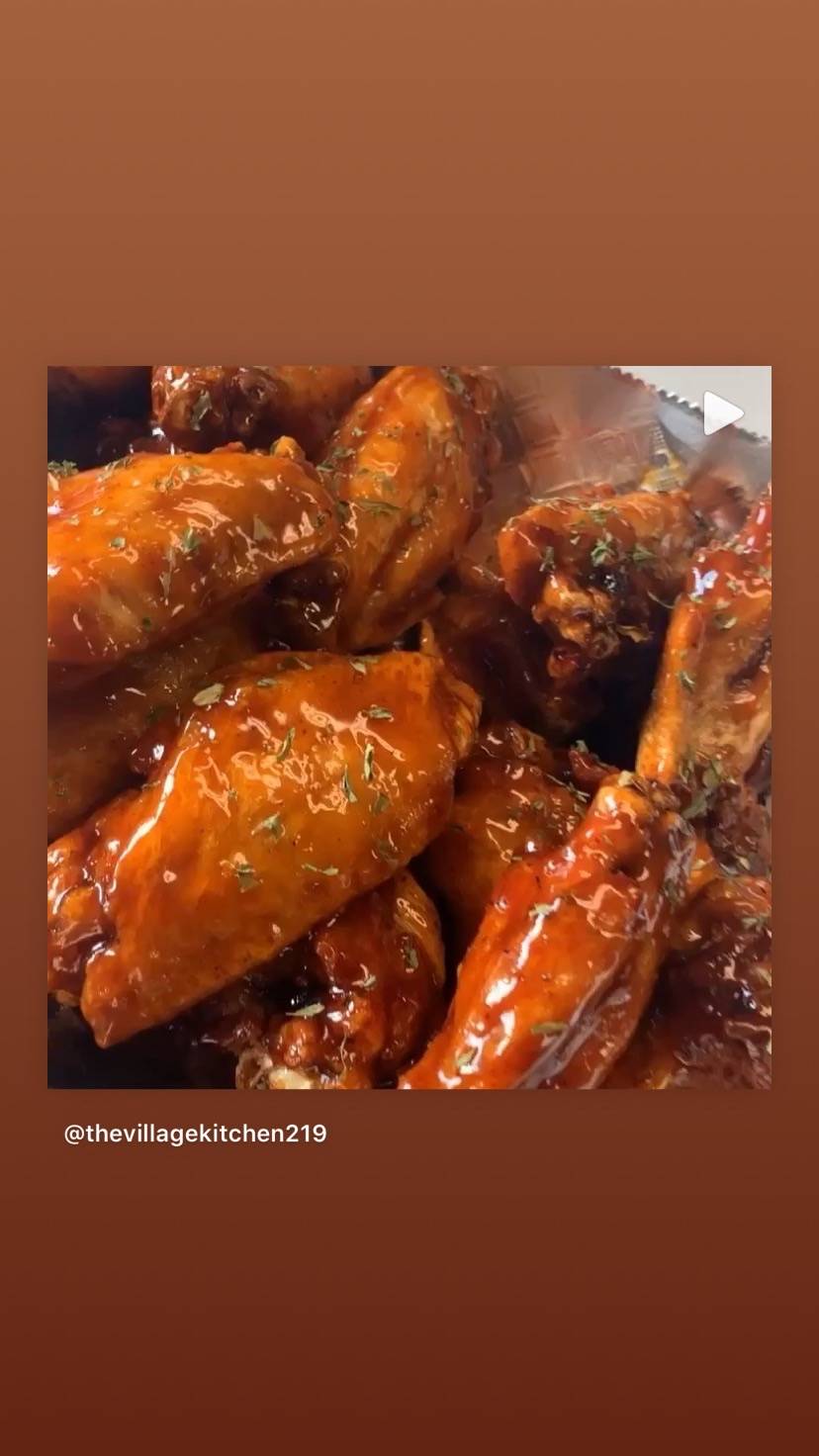Click the chicken wings video thumbnail

(409, 727)
